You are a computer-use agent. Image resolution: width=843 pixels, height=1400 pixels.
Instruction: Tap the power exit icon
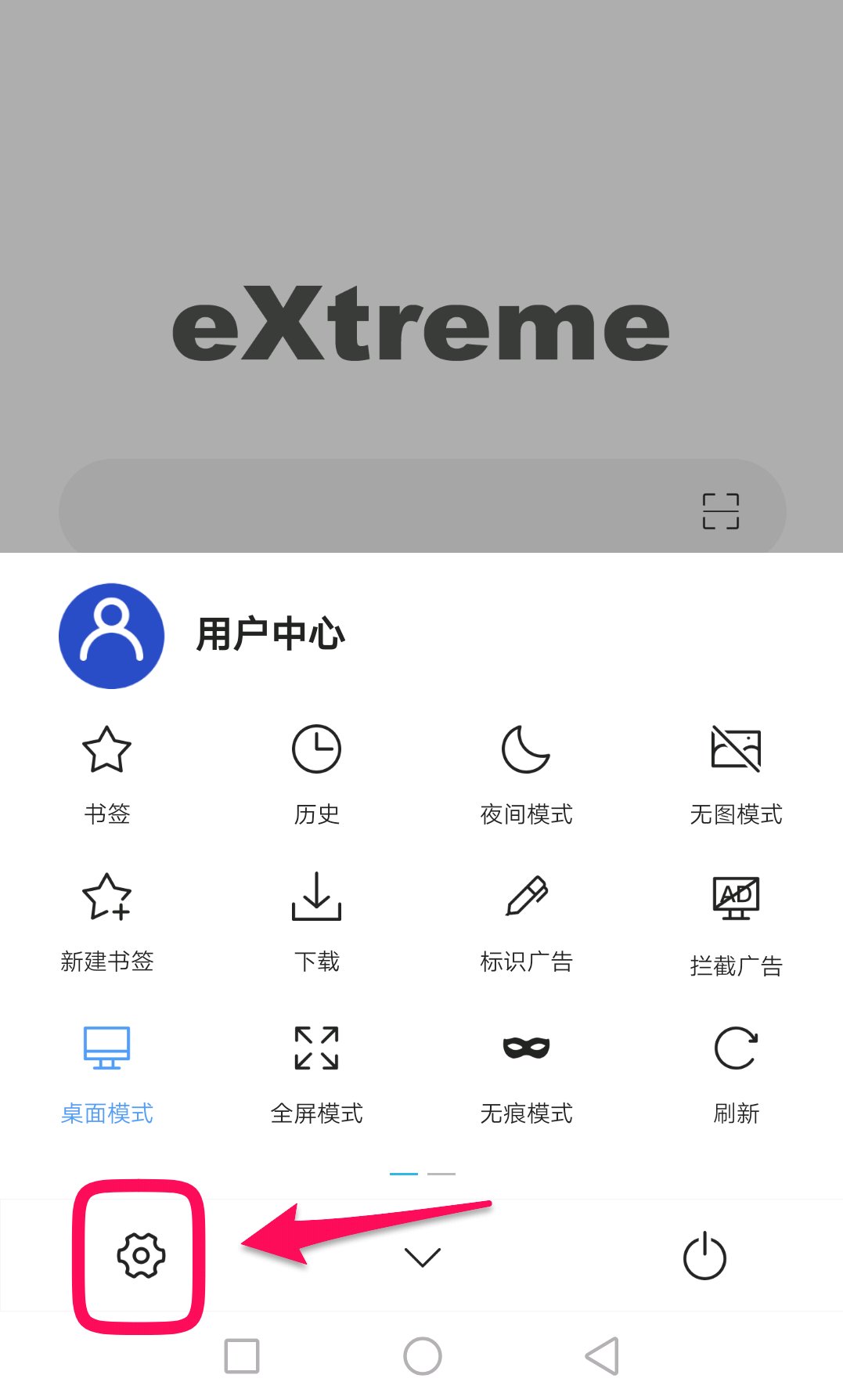click(x=704, y=1255)
